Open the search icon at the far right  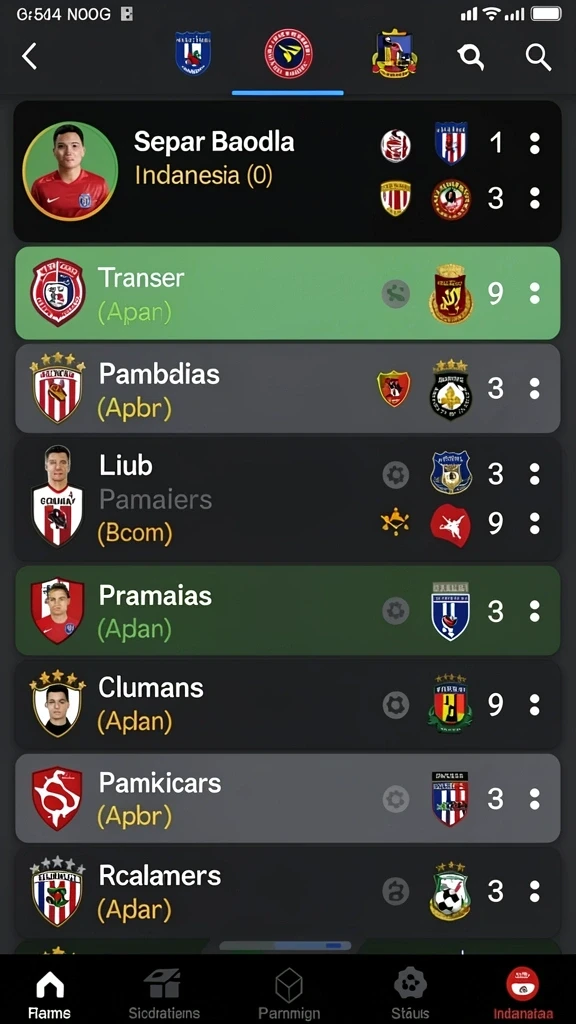click(x=539, y=57)
